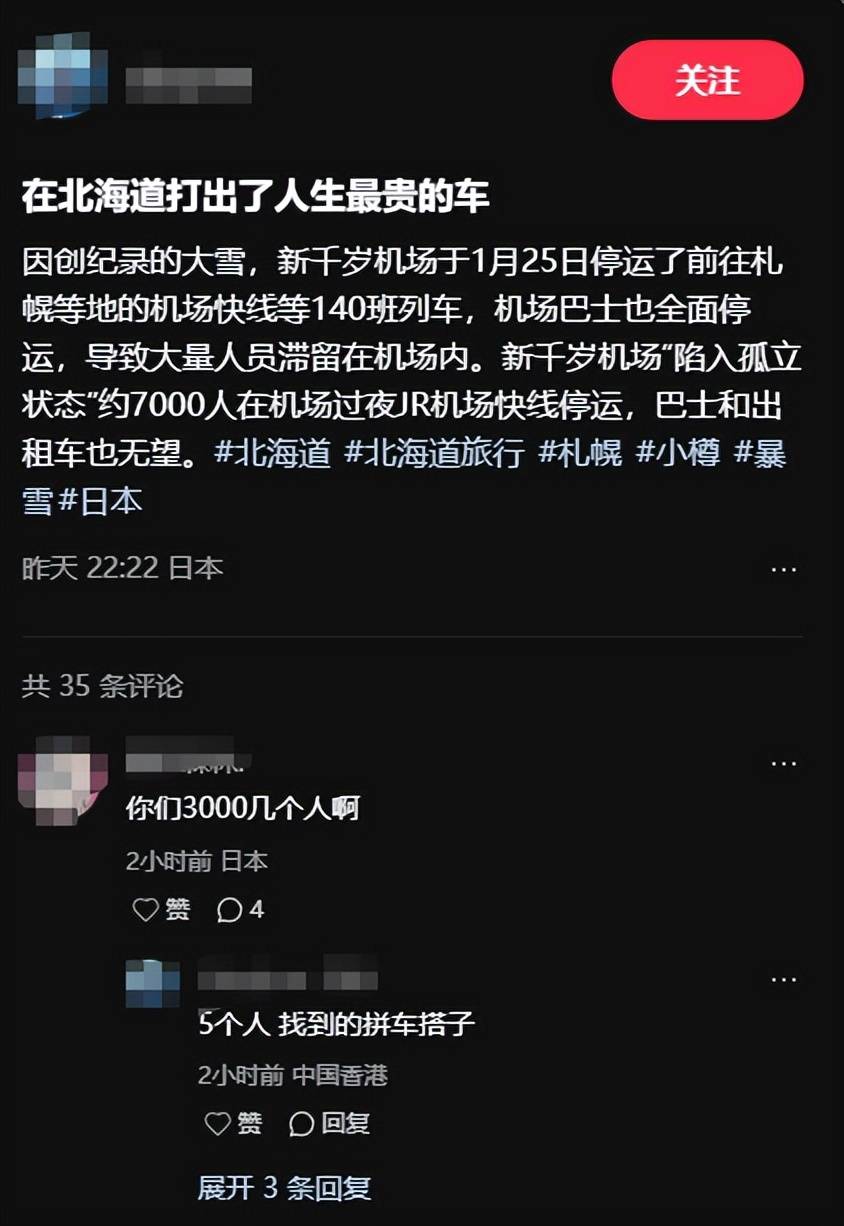Reply to the Hong Kong user's comment
Screen dimensions: 844x1226
pos(330,1122)
